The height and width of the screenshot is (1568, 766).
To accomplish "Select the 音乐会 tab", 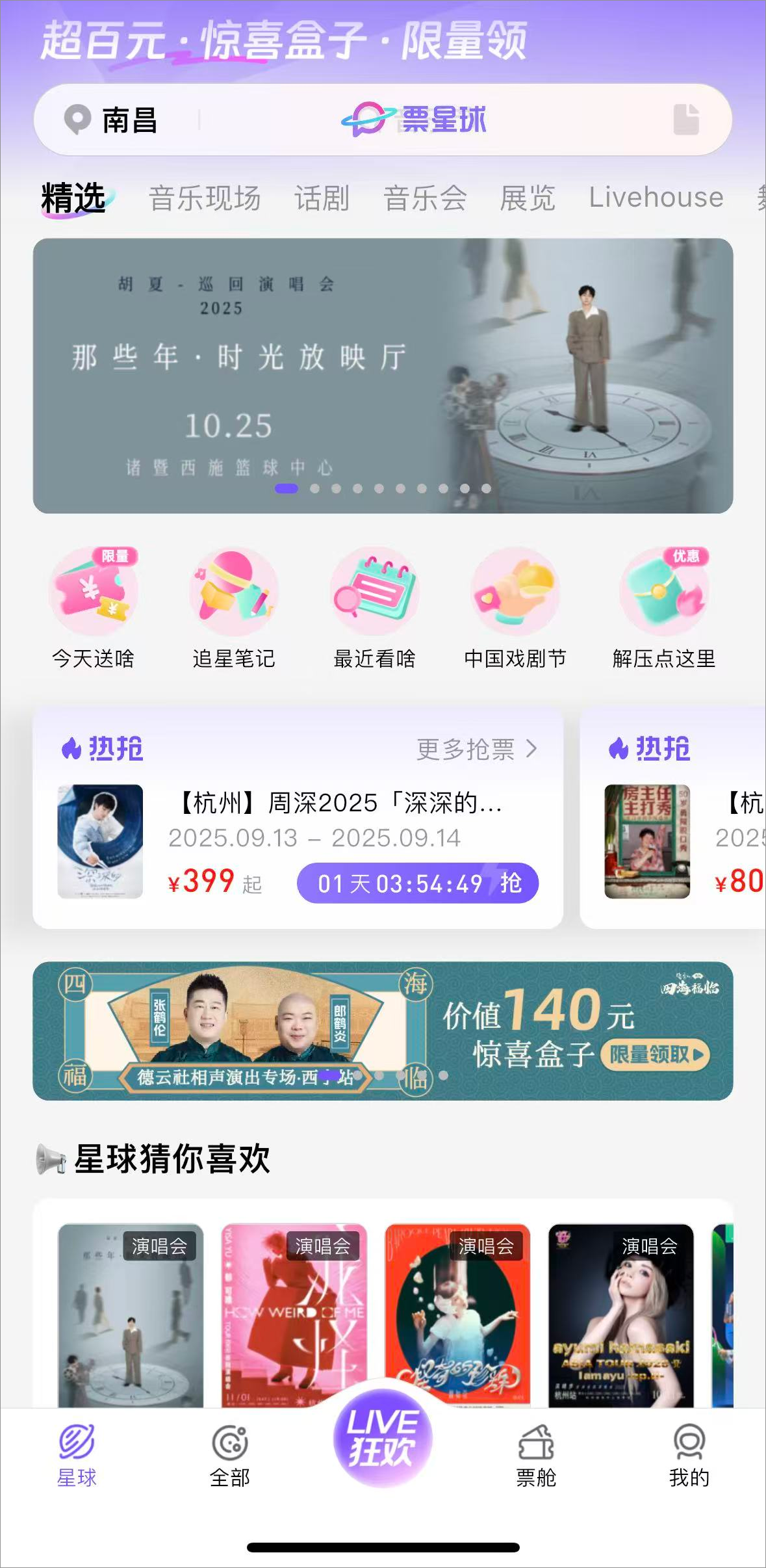I will click(x=425, y=198).
